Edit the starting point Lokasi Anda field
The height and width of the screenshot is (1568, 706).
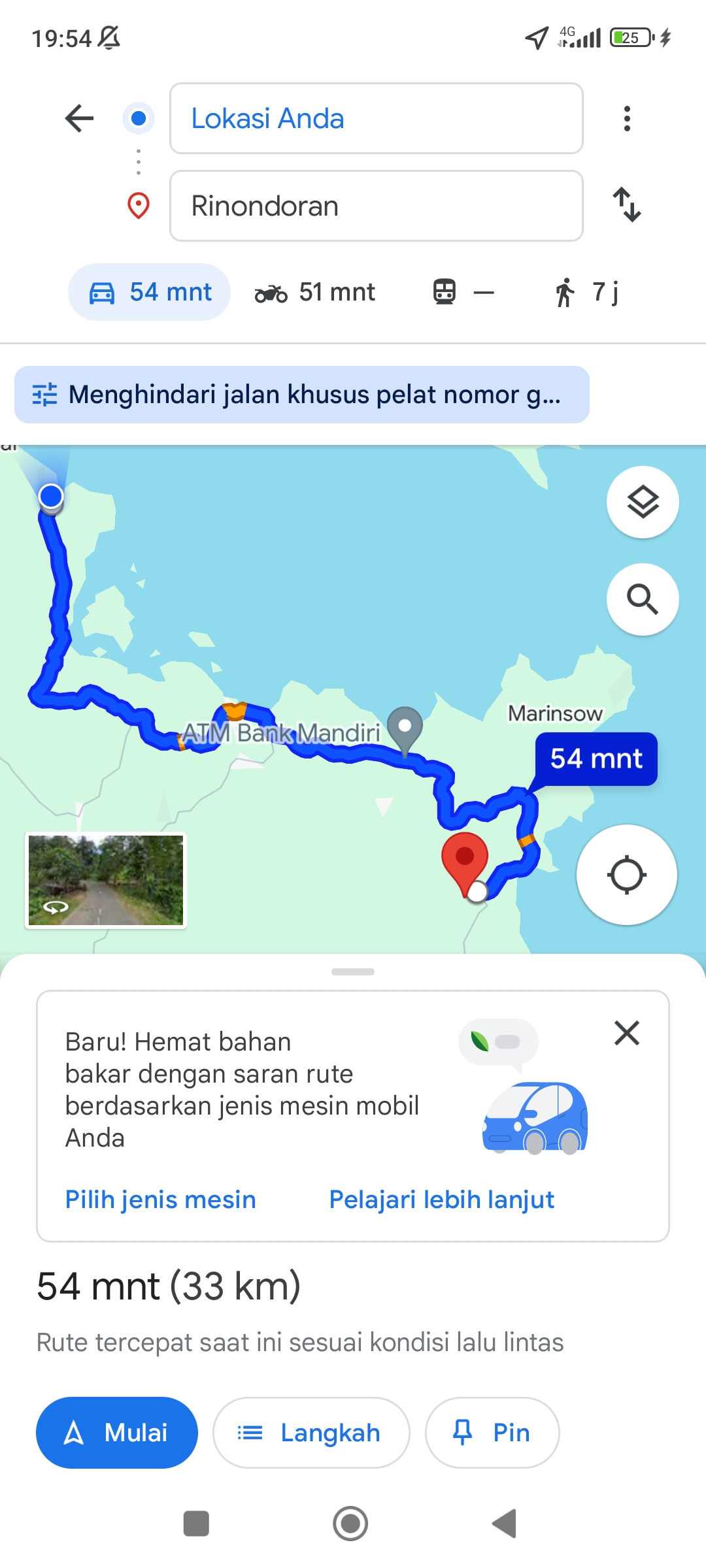tap(377, 118)
